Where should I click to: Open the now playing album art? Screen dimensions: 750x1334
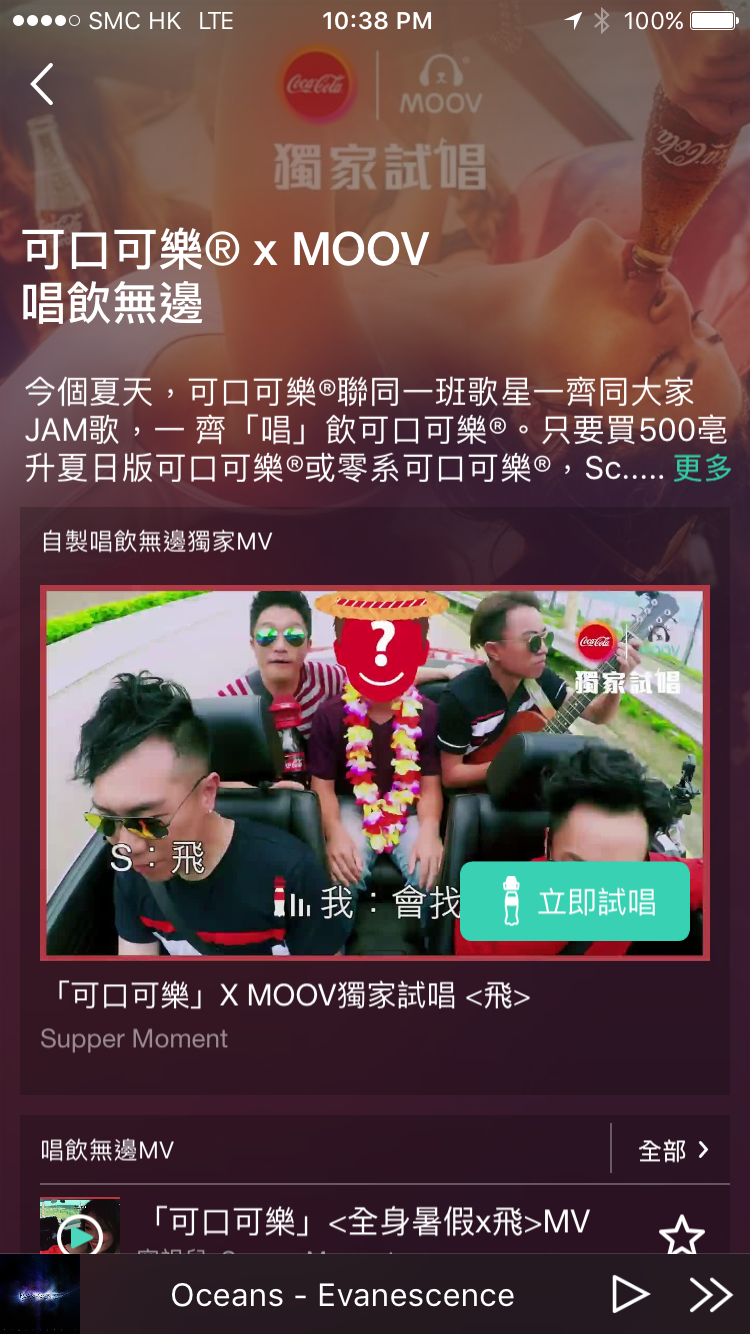(40, 1295)
